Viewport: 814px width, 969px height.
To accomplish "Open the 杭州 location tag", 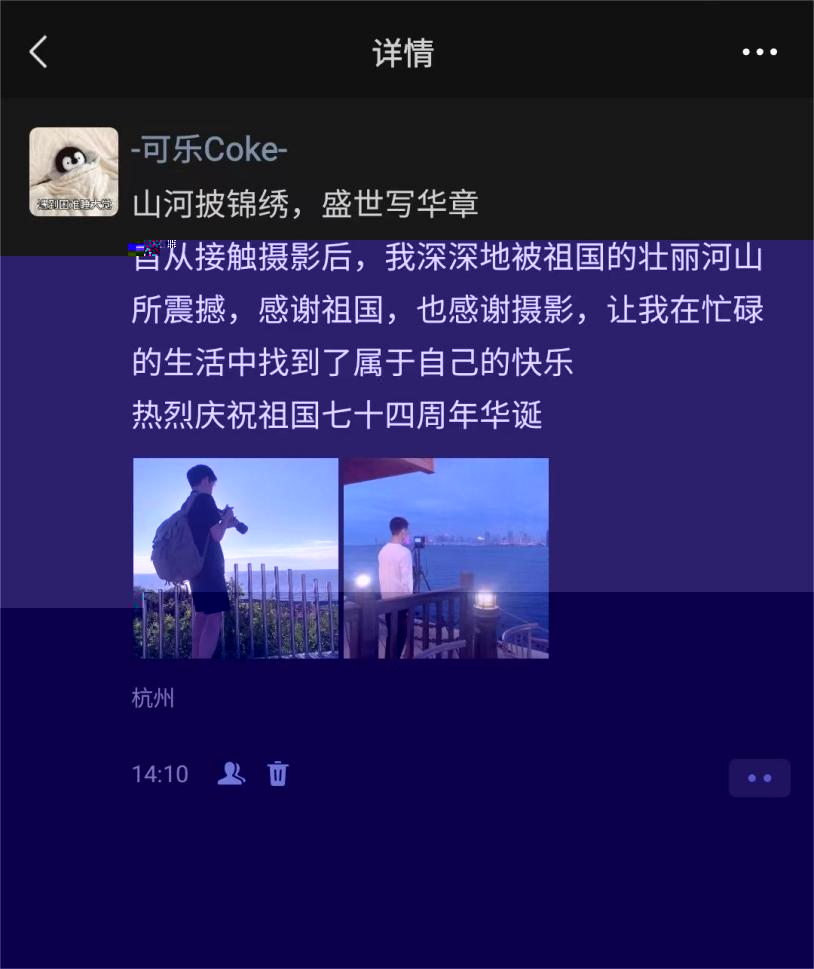I will [x=153, y=698].
